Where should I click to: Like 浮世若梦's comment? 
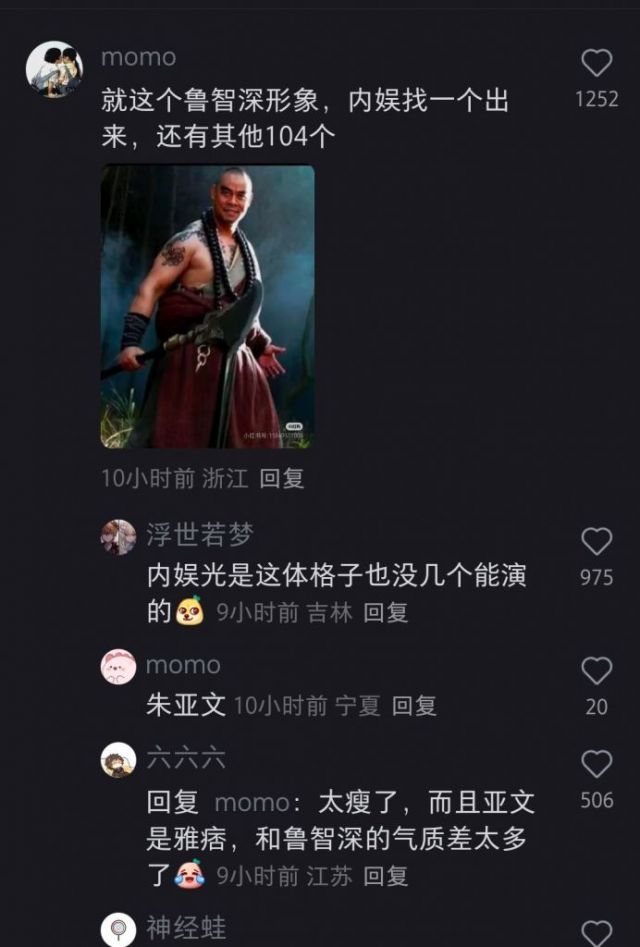point(596,542)
